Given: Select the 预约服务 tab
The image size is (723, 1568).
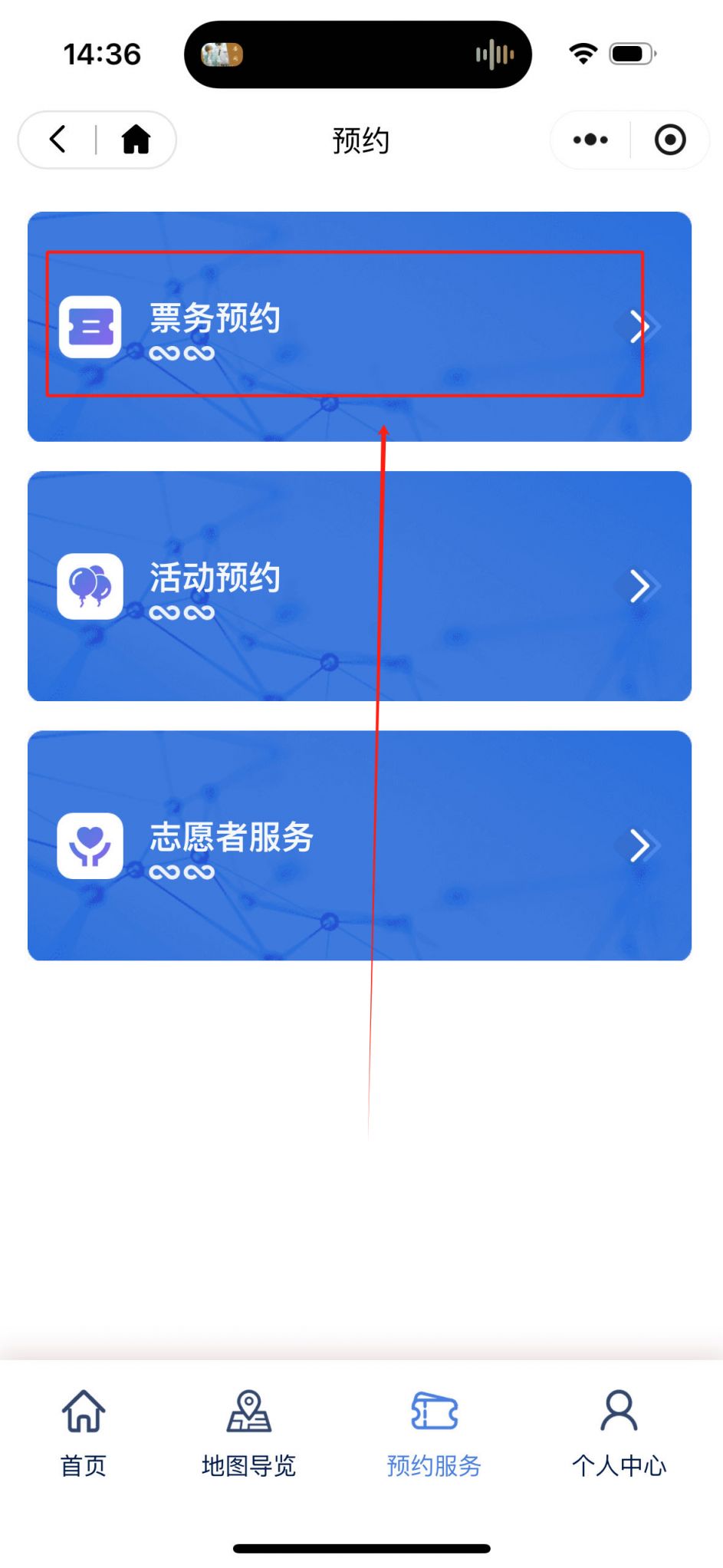Looking at the screenshot, I should [x=434, y=1433].
